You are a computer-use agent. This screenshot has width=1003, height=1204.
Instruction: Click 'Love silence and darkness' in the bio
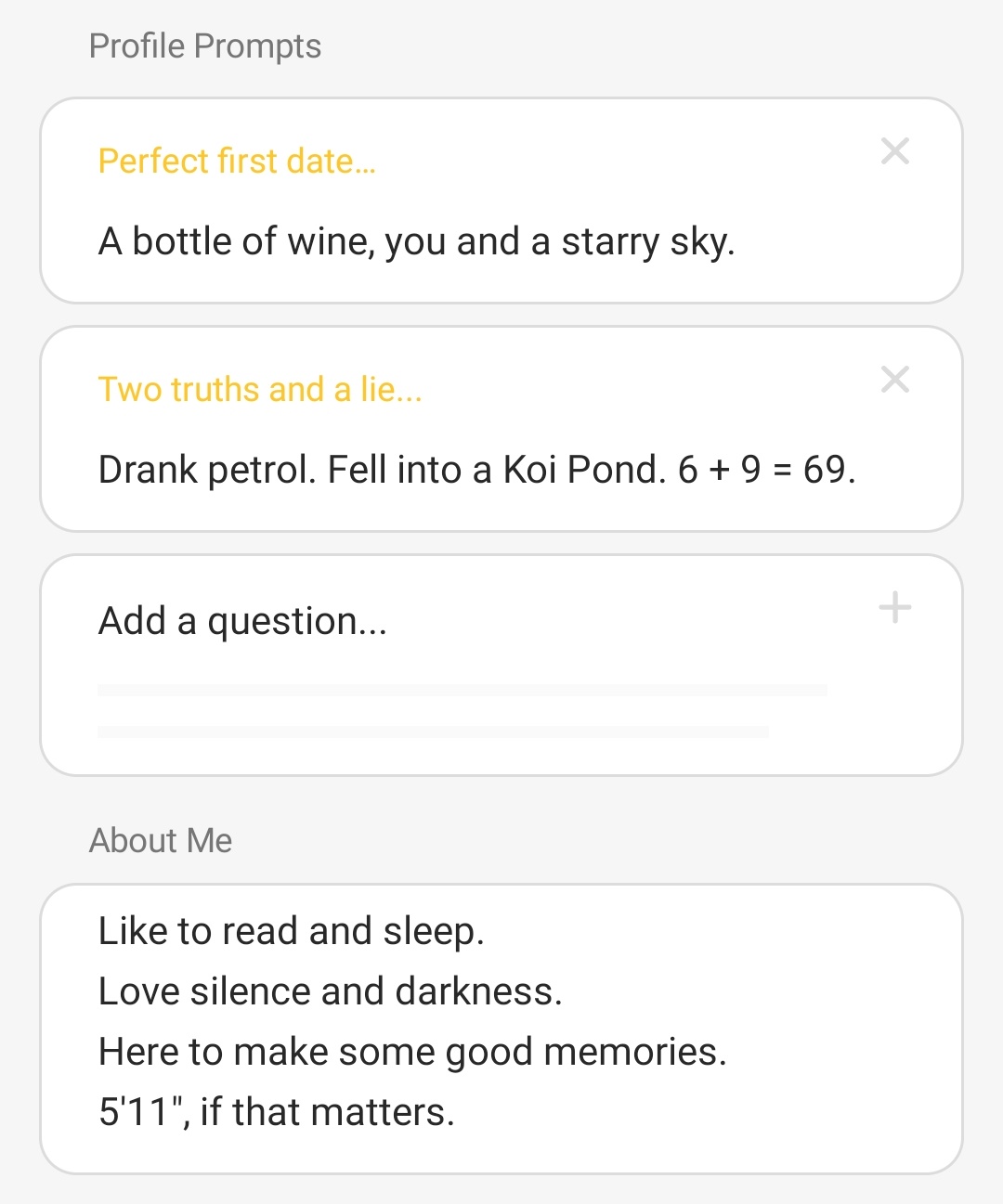click(327, 990)
